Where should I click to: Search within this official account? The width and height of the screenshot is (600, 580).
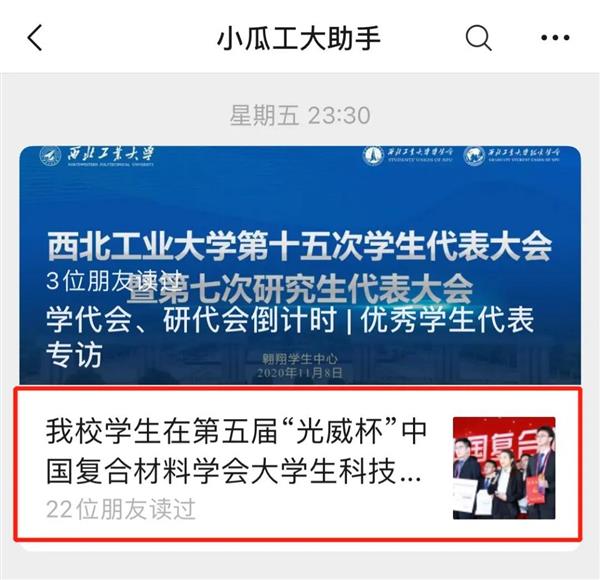pos(480,39)
